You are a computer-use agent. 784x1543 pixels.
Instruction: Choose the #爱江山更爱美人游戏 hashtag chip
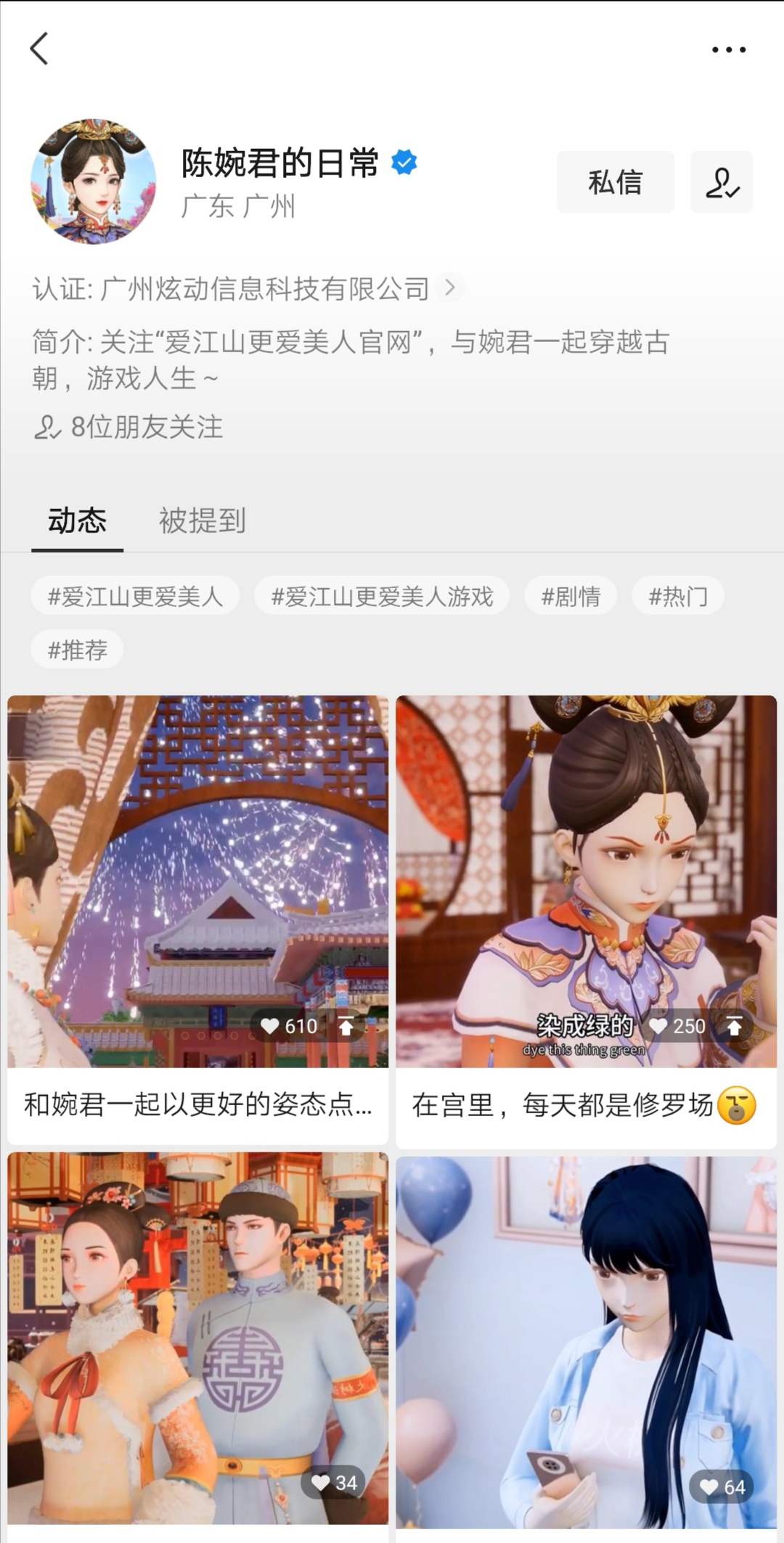(x=382, y=596)
